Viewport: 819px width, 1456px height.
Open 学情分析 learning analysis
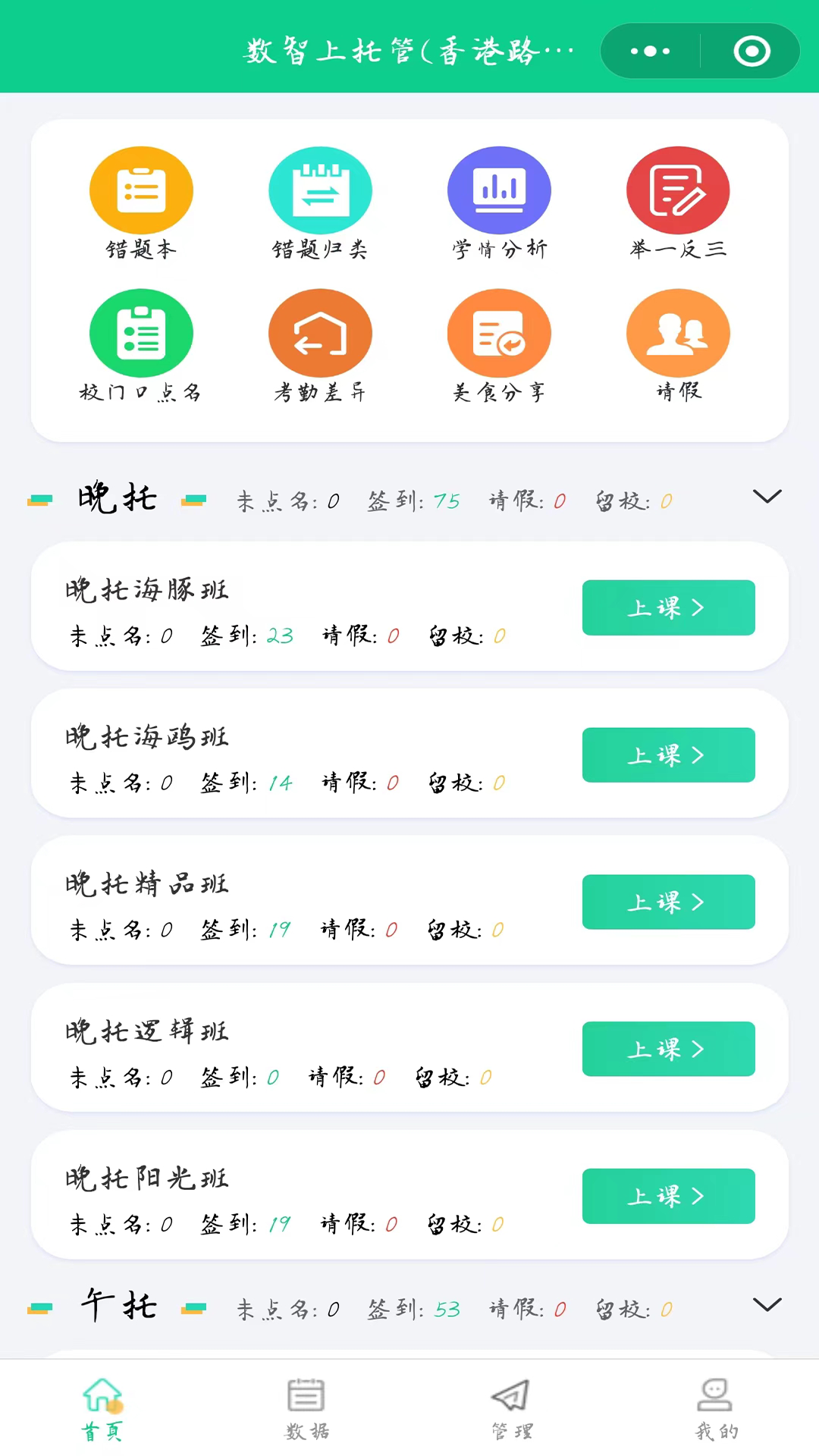tap(499, 189)
